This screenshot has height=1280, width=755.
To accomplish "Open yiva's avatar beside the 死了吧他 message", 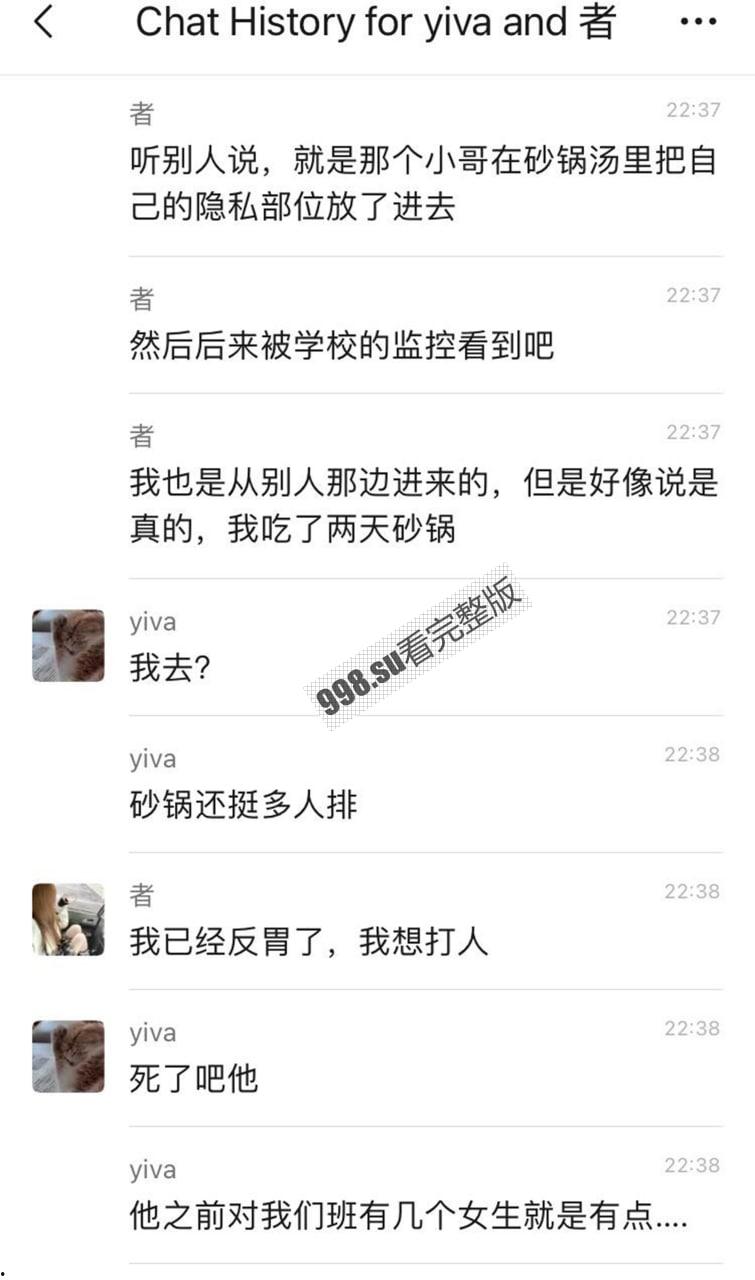I will 68,1057.
